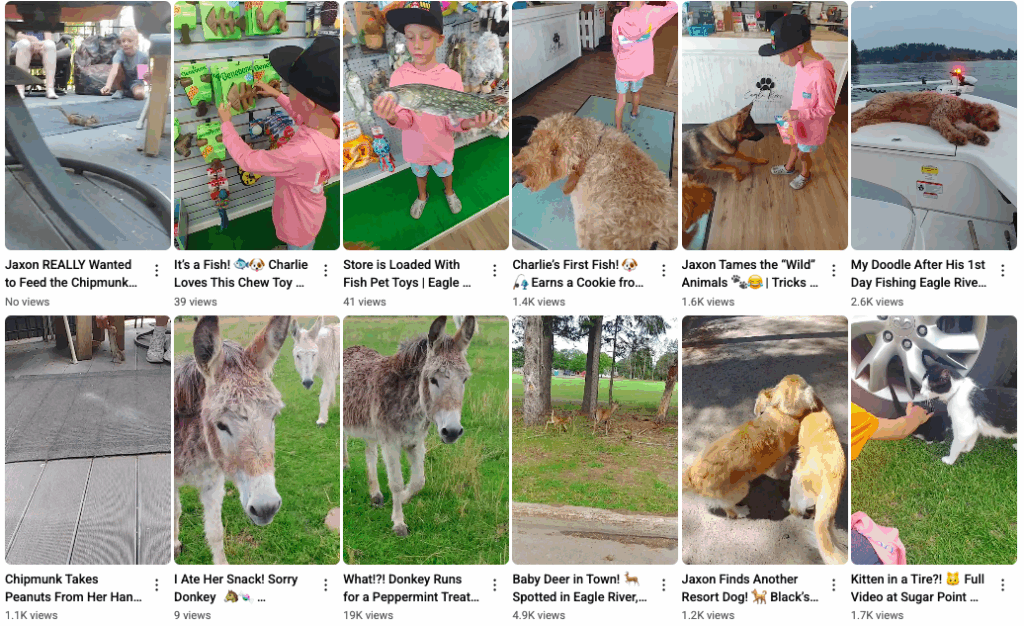Play the 'It's a Fish! Charlie Loves This Chew Toy' short
Viewport: 1024px width, 626px height.
tap(256, 125)
